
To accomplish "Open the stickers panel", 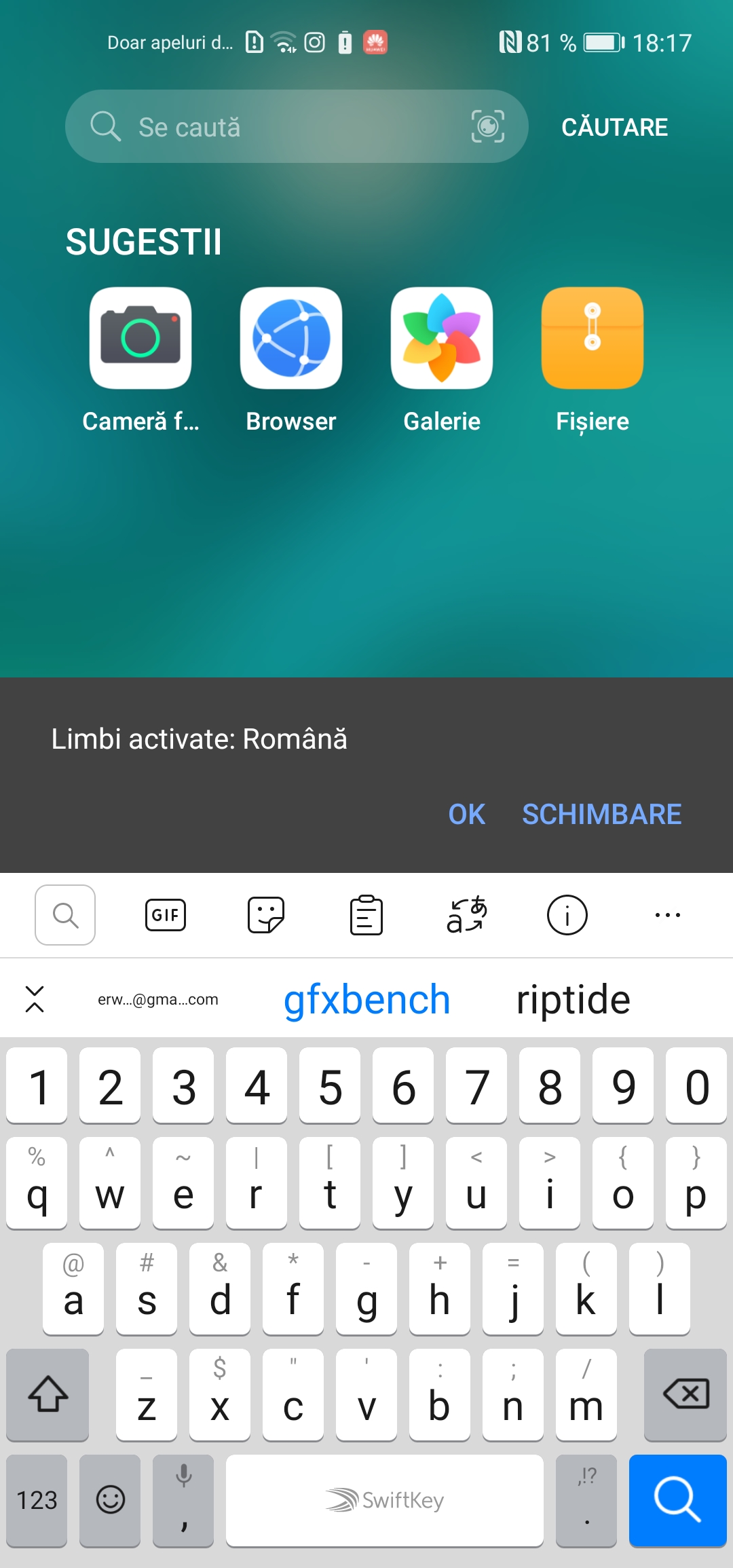I will click(266, 915).
